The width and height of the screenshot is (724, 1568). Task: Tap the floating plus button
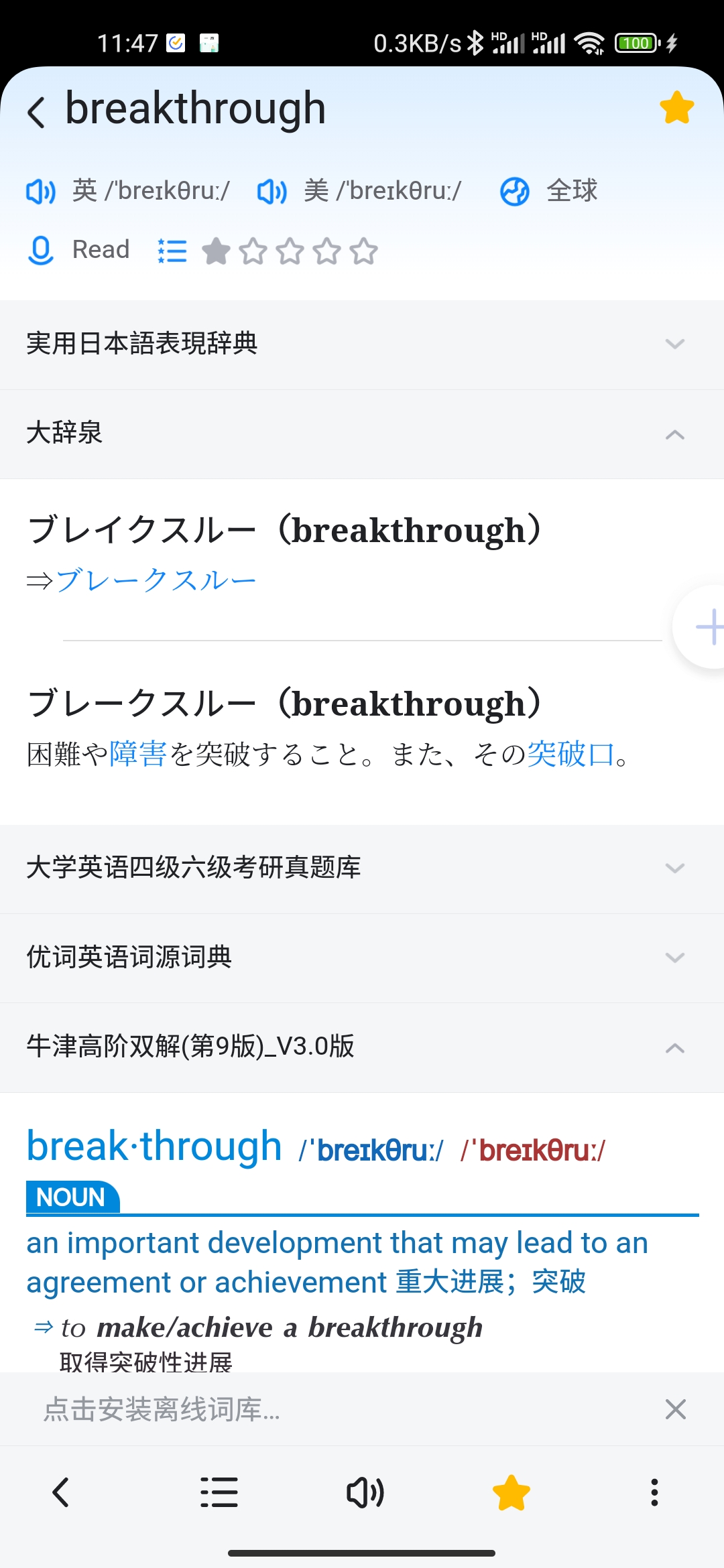[705, 627]
